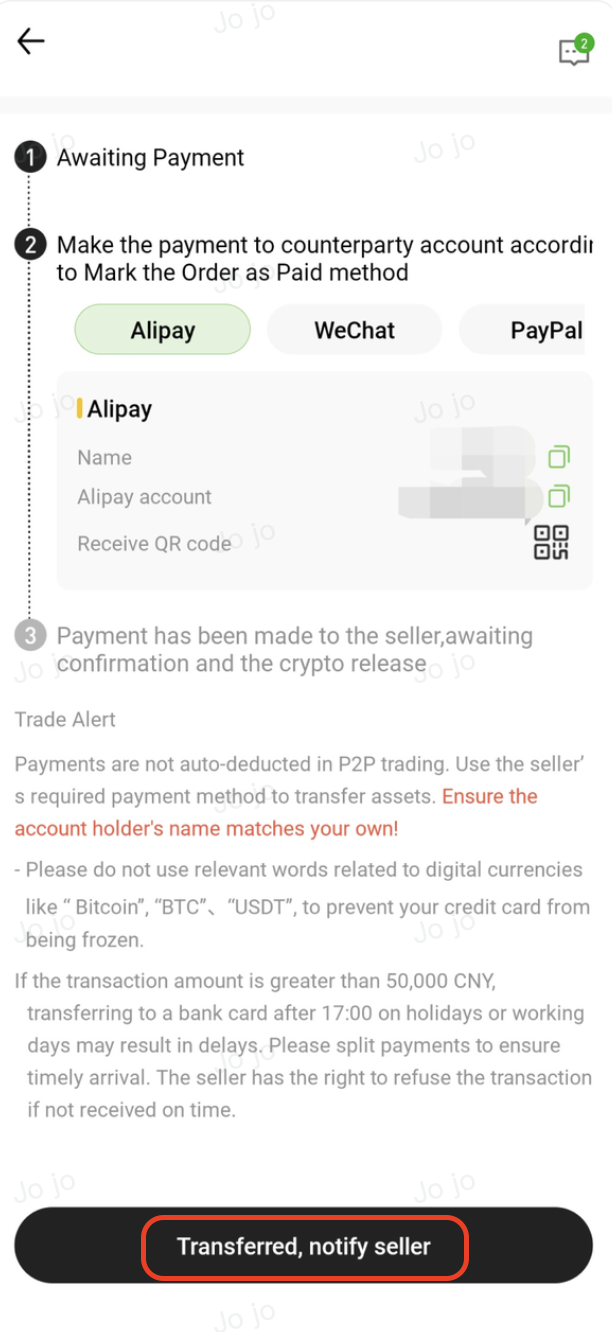Image resolution: width=612 pixels, height=1332 pixels.
Task: Open the chat messages icon
Action: [574, 52]
